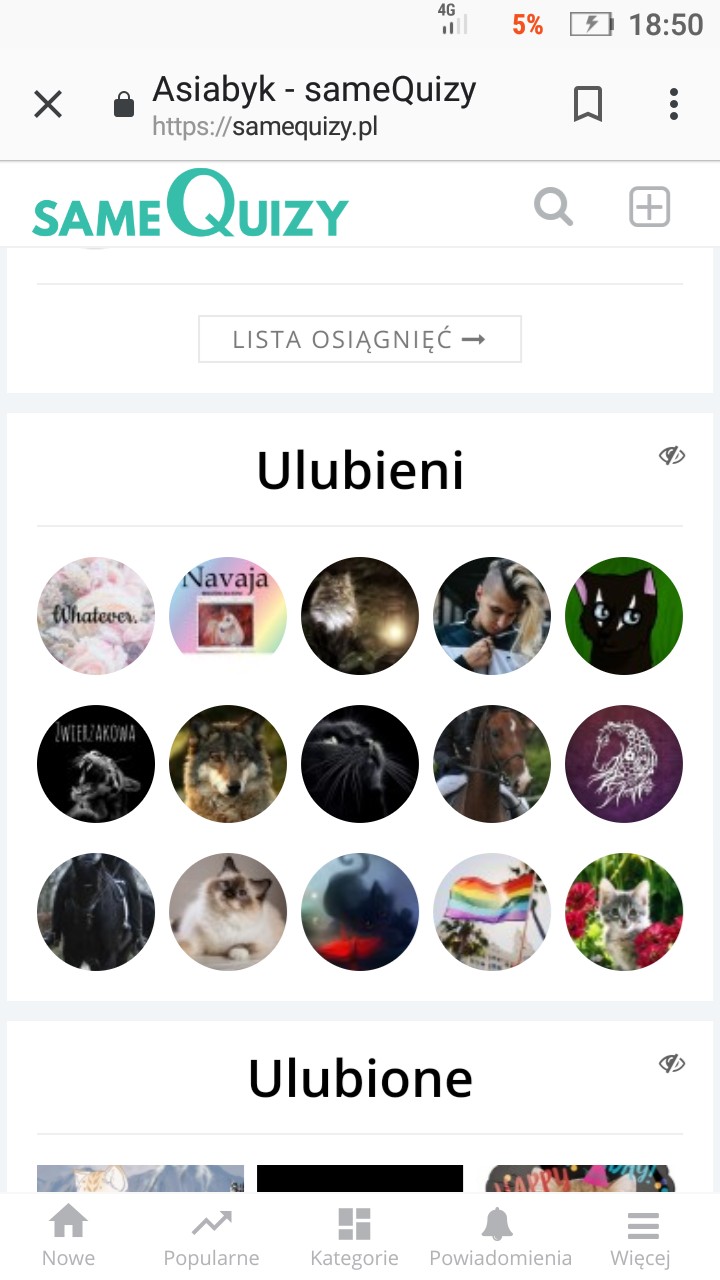Bookmark this samequizy page
The width and height of the screenshot is (720, 1280).
[588, 104]
